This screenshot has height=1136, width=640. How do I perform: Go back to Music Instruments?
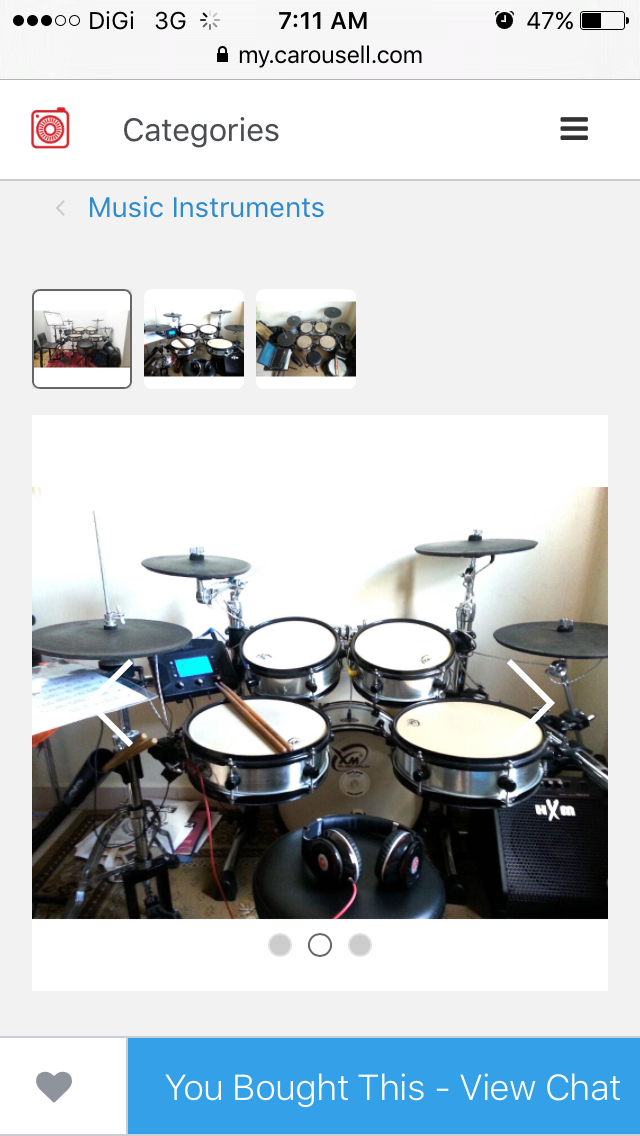[x=206, y=207]
